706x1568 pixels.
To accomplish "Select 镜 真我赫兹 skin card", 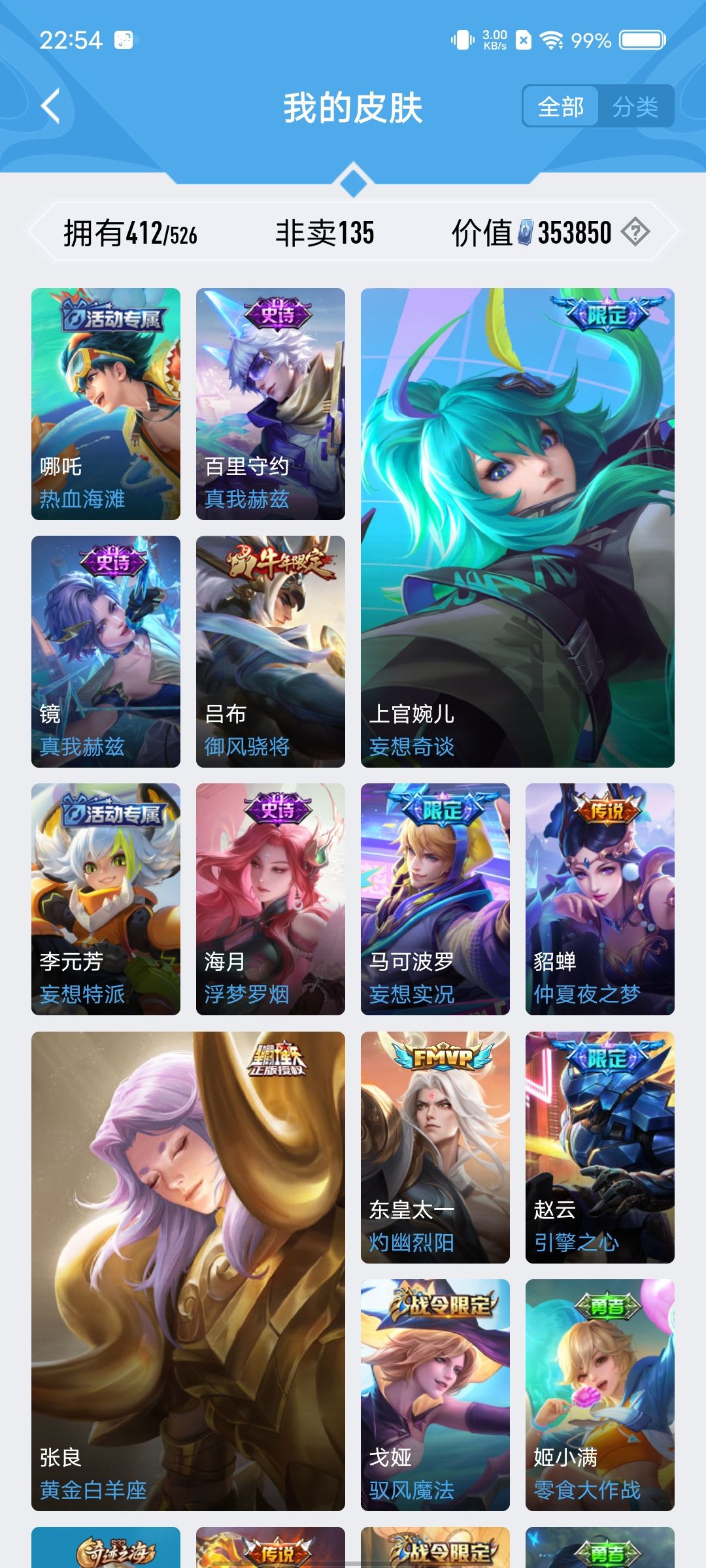I will [x=106, y=651].
